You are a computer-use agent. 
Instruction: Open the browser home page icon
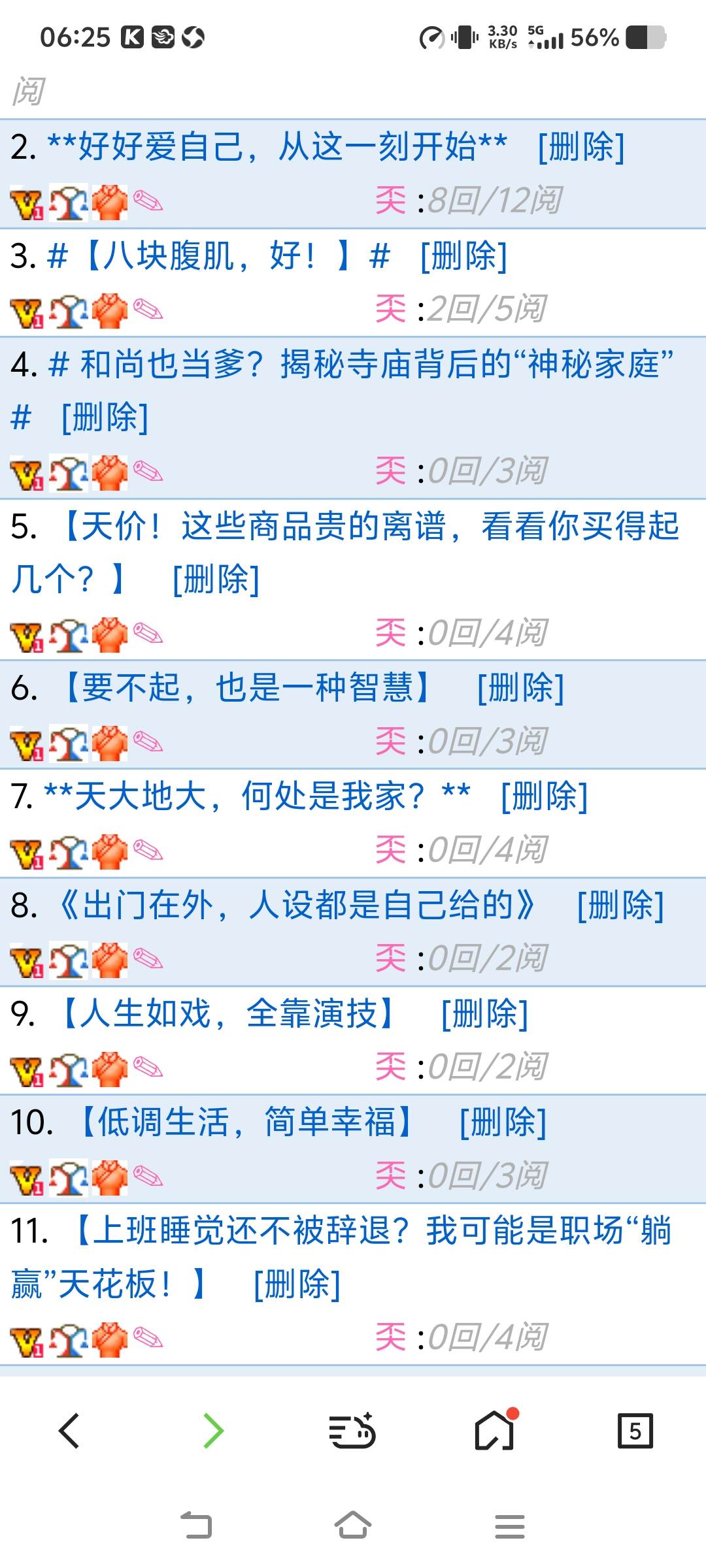coord(495,1431)
